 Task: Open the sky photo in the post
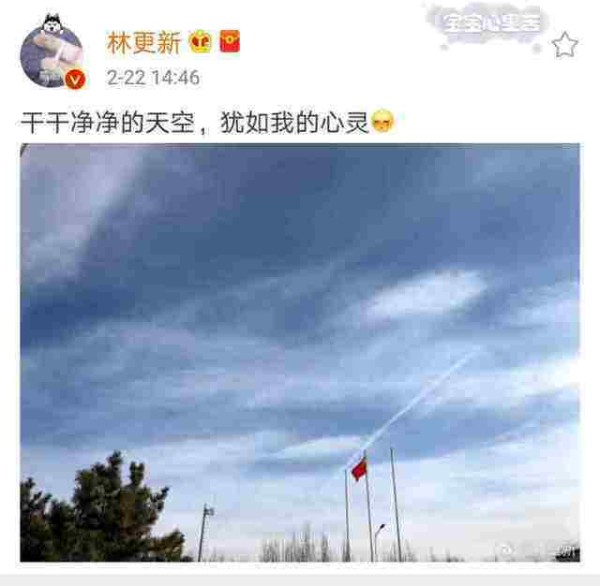tap(300, 352)
